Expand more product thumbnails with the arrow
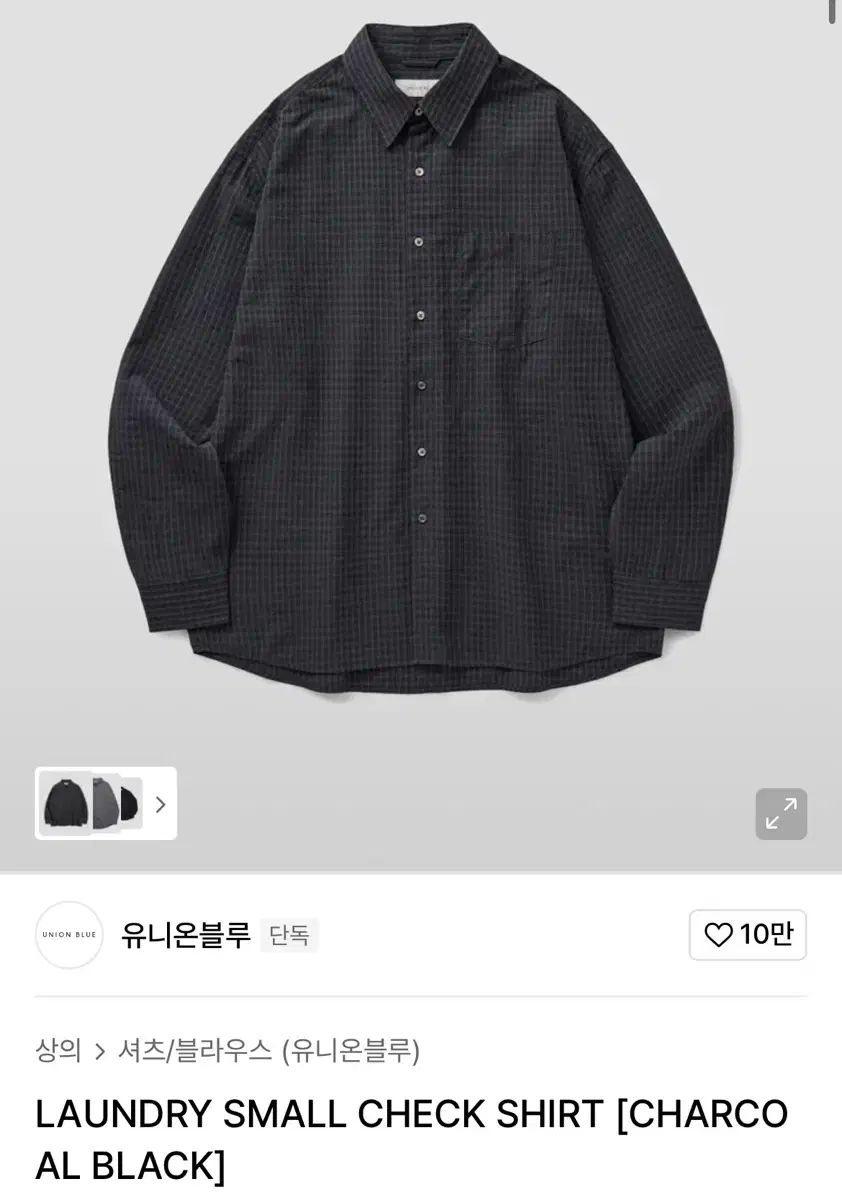 (x=160, y=804)
